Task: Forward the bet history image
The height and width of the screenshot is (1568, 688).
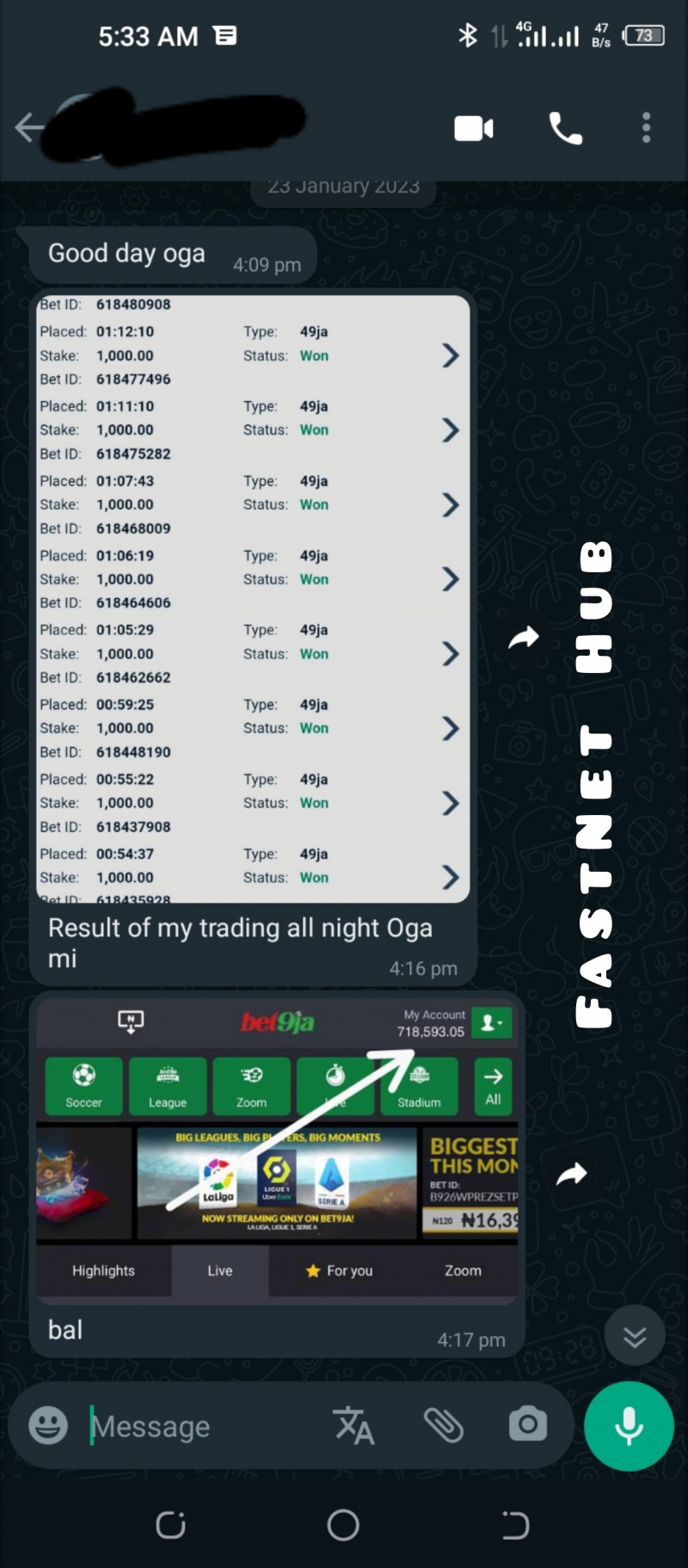Action: [523, 638]
